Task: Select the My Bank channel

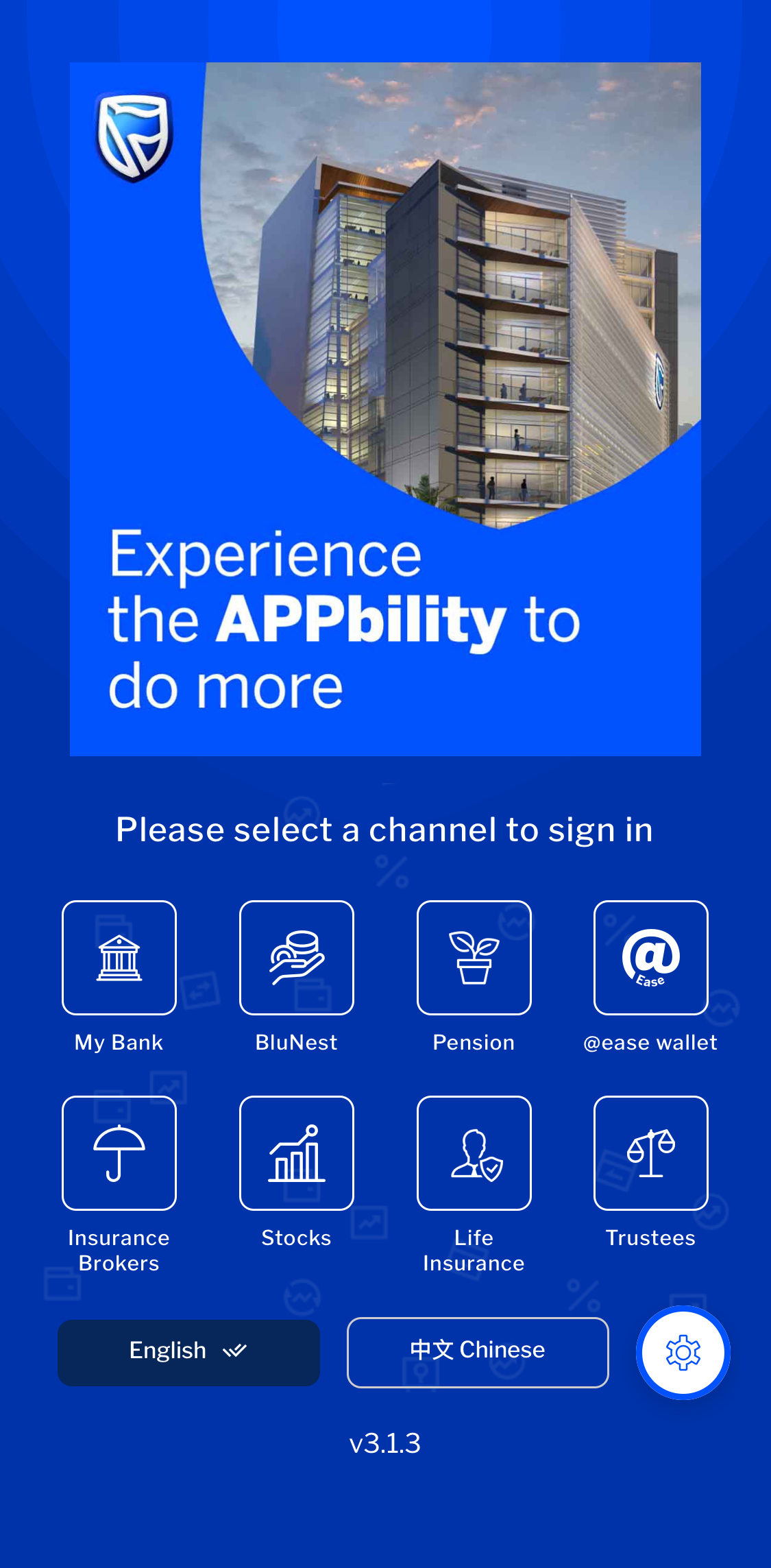Action: (119, 958)
